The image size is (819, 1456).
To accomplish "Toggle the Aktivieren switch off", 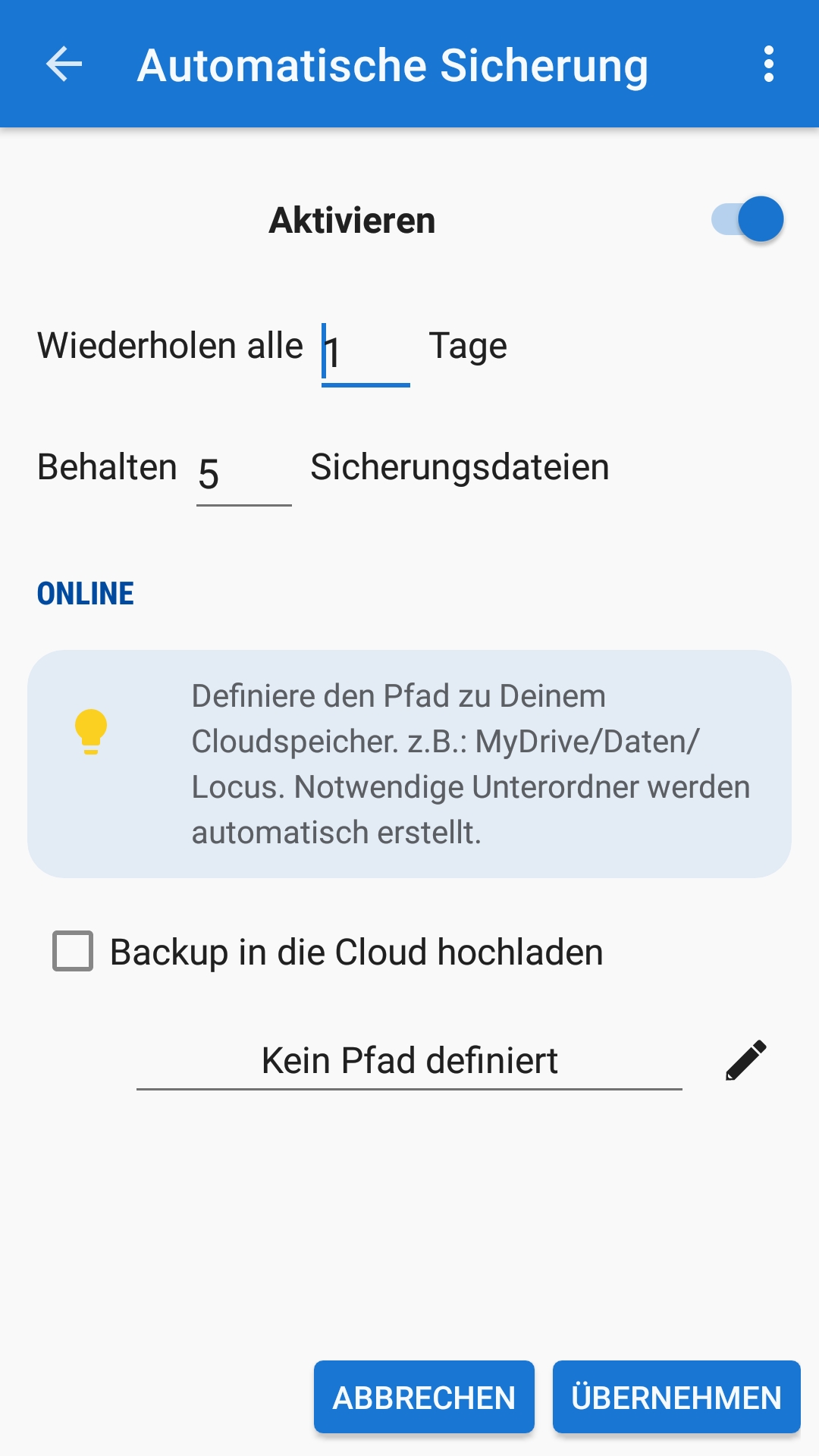I will (748, 220).
